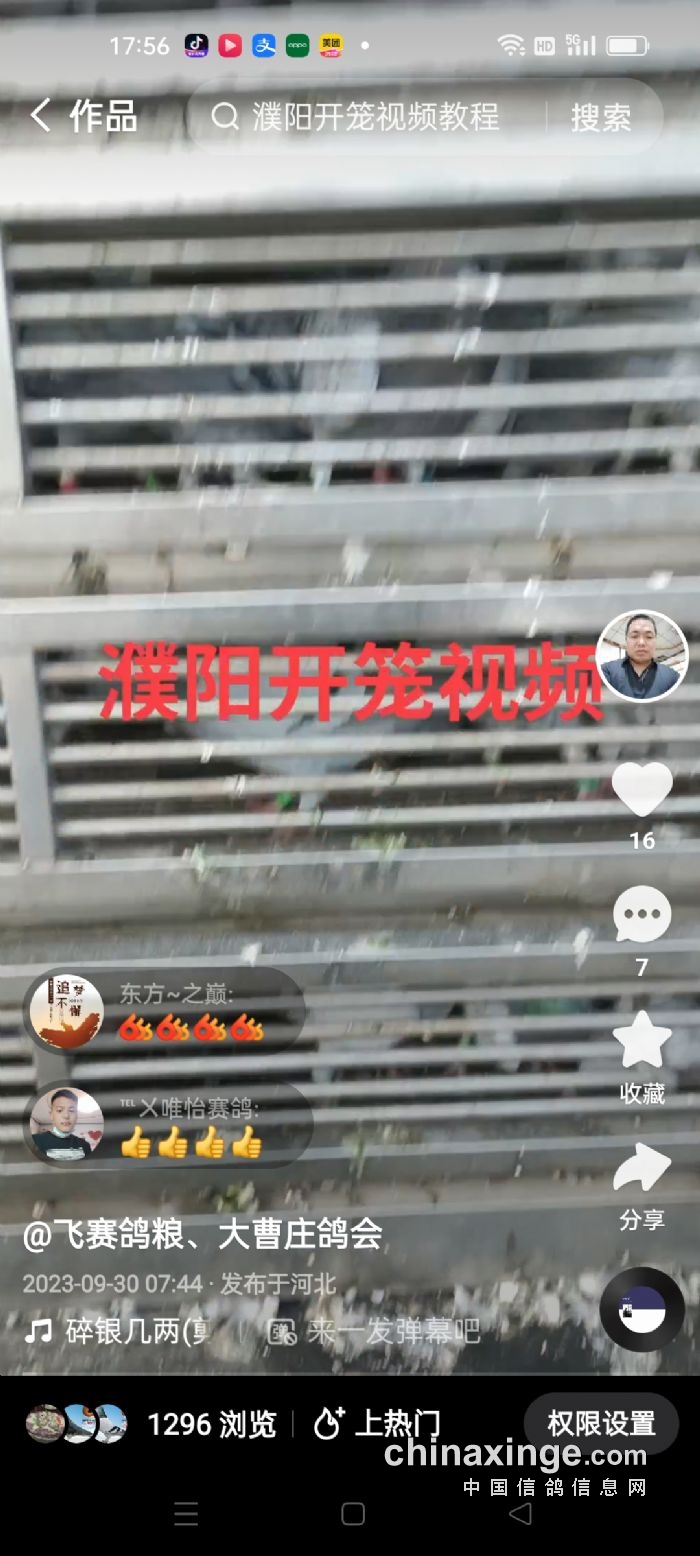Open the spinning music disc
The height and width of the screenshot is (1556, 700).
(641, 1309)
